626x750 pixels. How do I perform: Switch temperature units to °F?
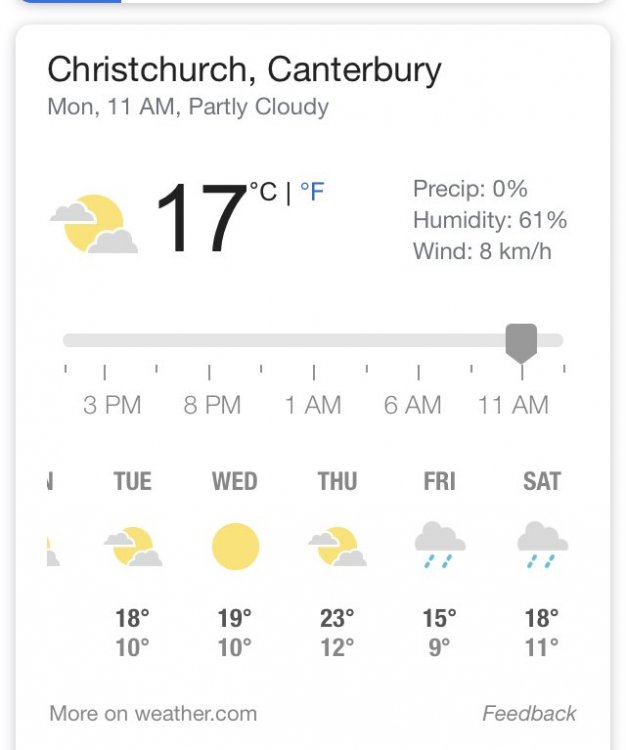pyautogui.click(x=312, y=192)
